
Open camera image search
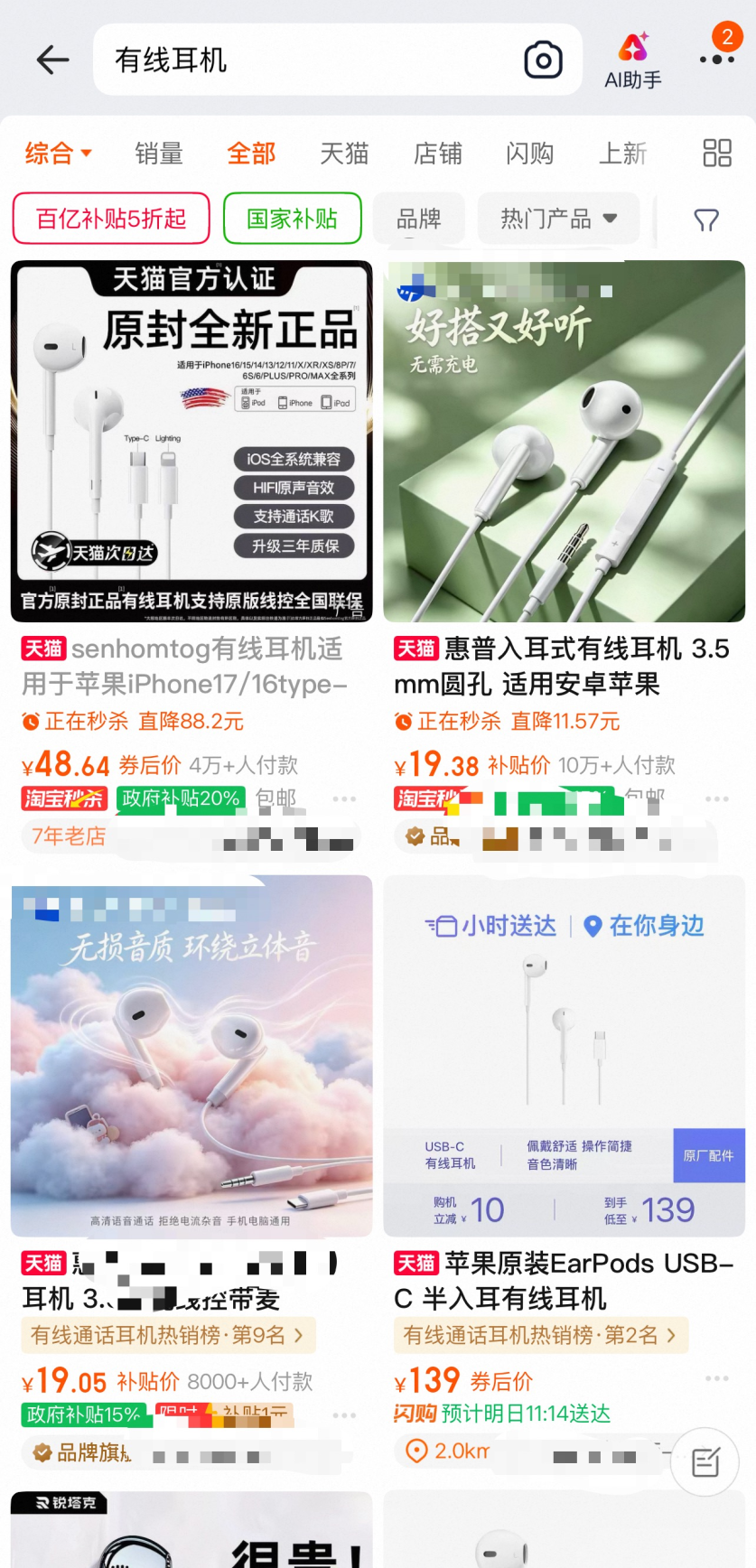click(544, 61)
